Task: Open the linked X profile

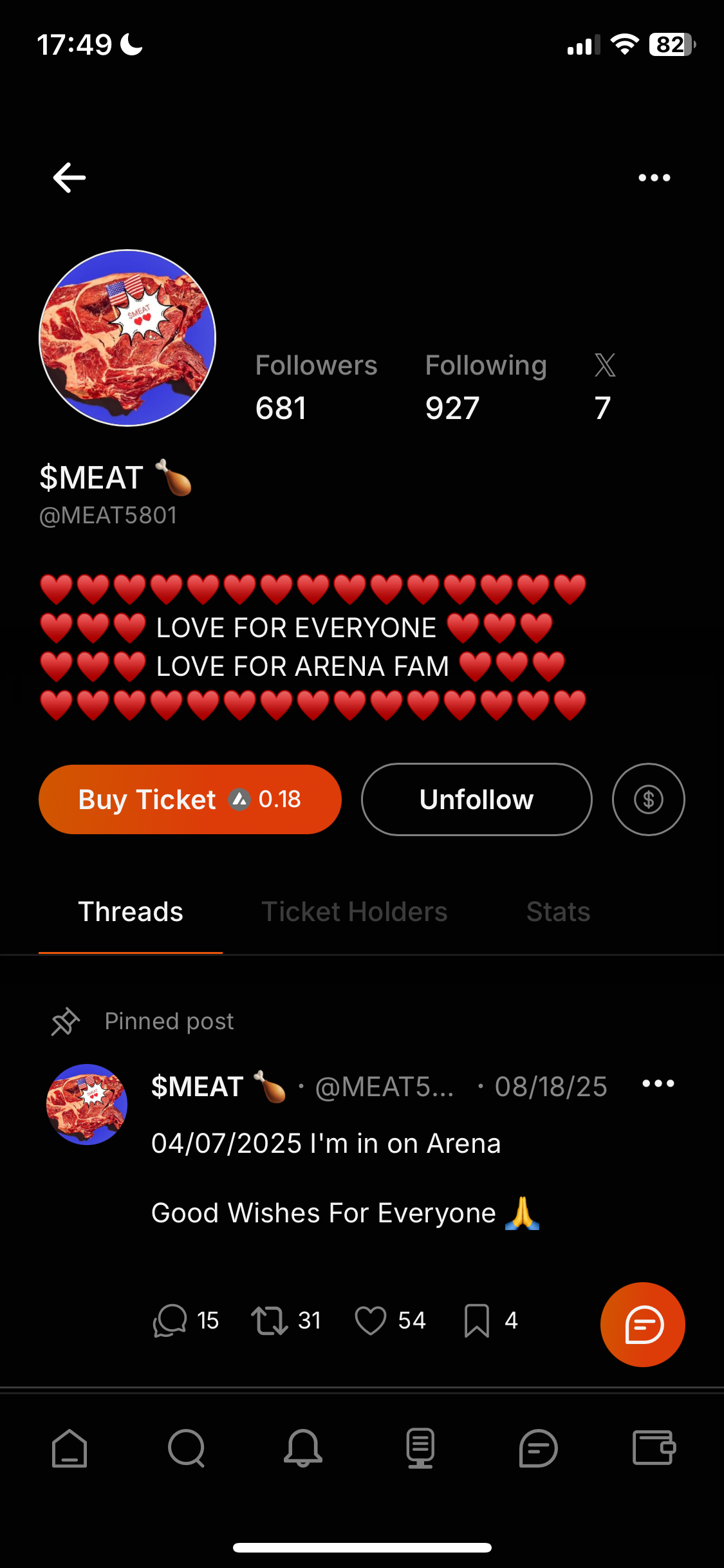Action: click(604, 386)
